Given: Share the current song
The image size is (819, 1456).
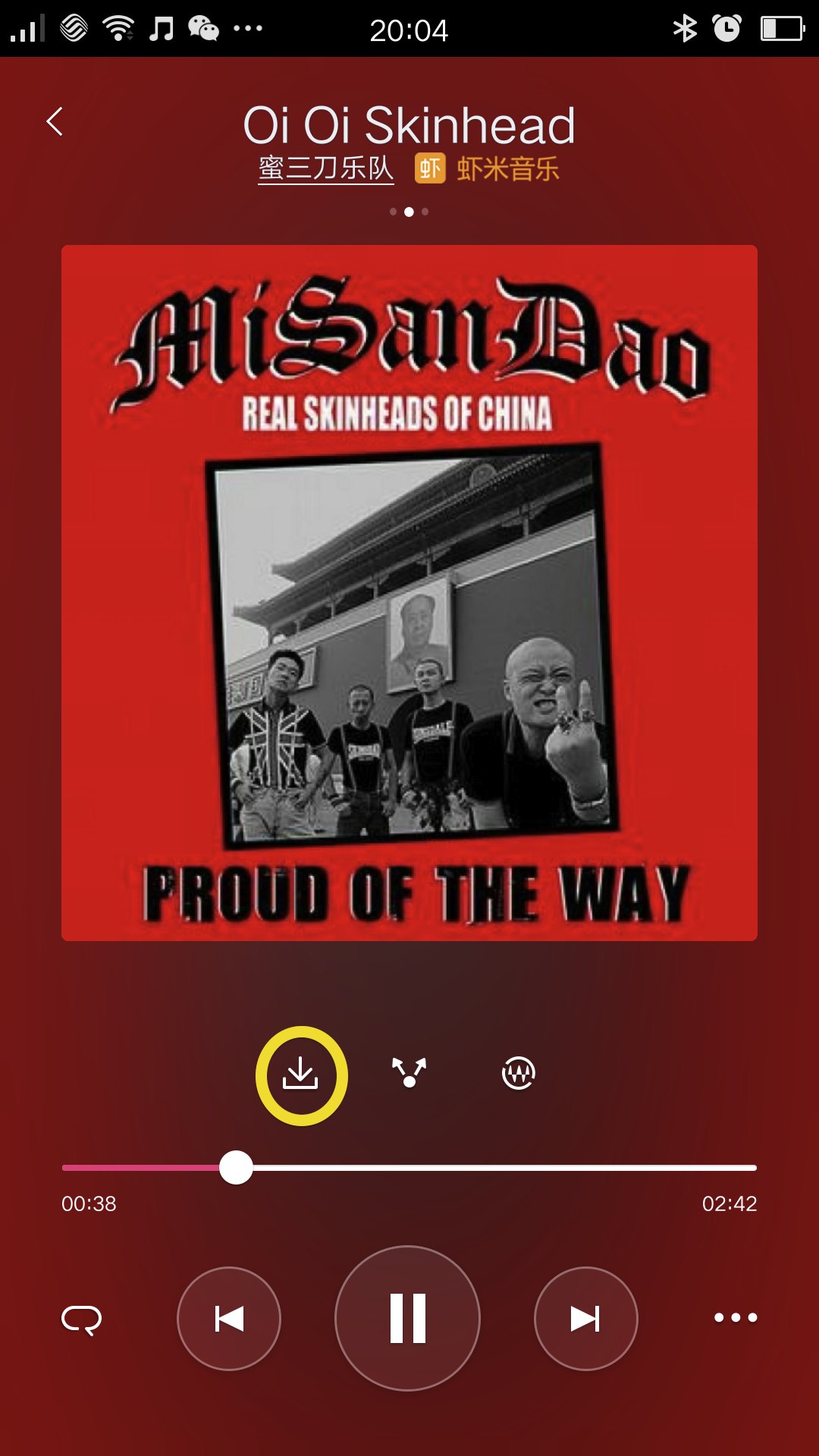Looking at the screenshot, I should 409,1073.
